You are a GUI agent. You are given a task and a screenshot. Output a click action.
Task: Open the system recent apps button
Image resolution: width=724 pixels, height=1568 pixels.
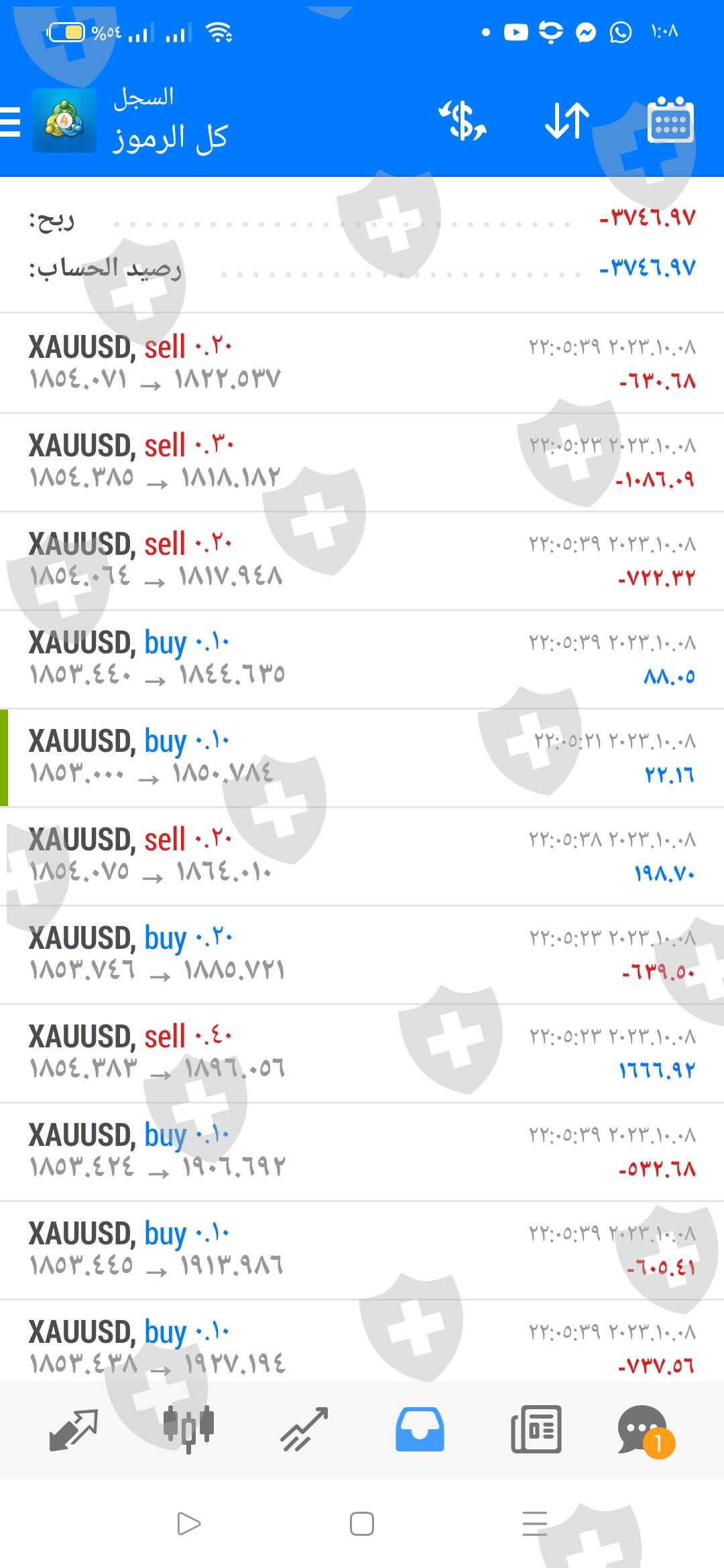coord(535,1524)
